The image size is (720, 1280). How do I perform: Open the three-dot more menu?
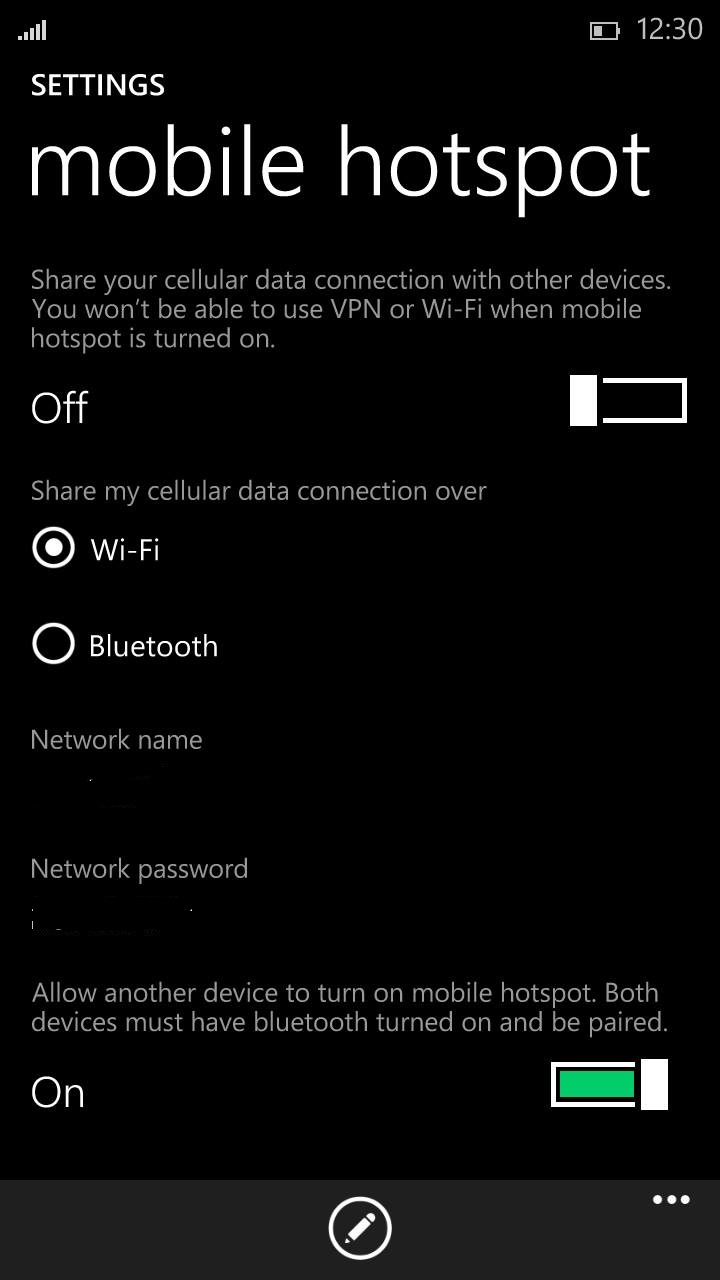click(x=671, y=1200)
